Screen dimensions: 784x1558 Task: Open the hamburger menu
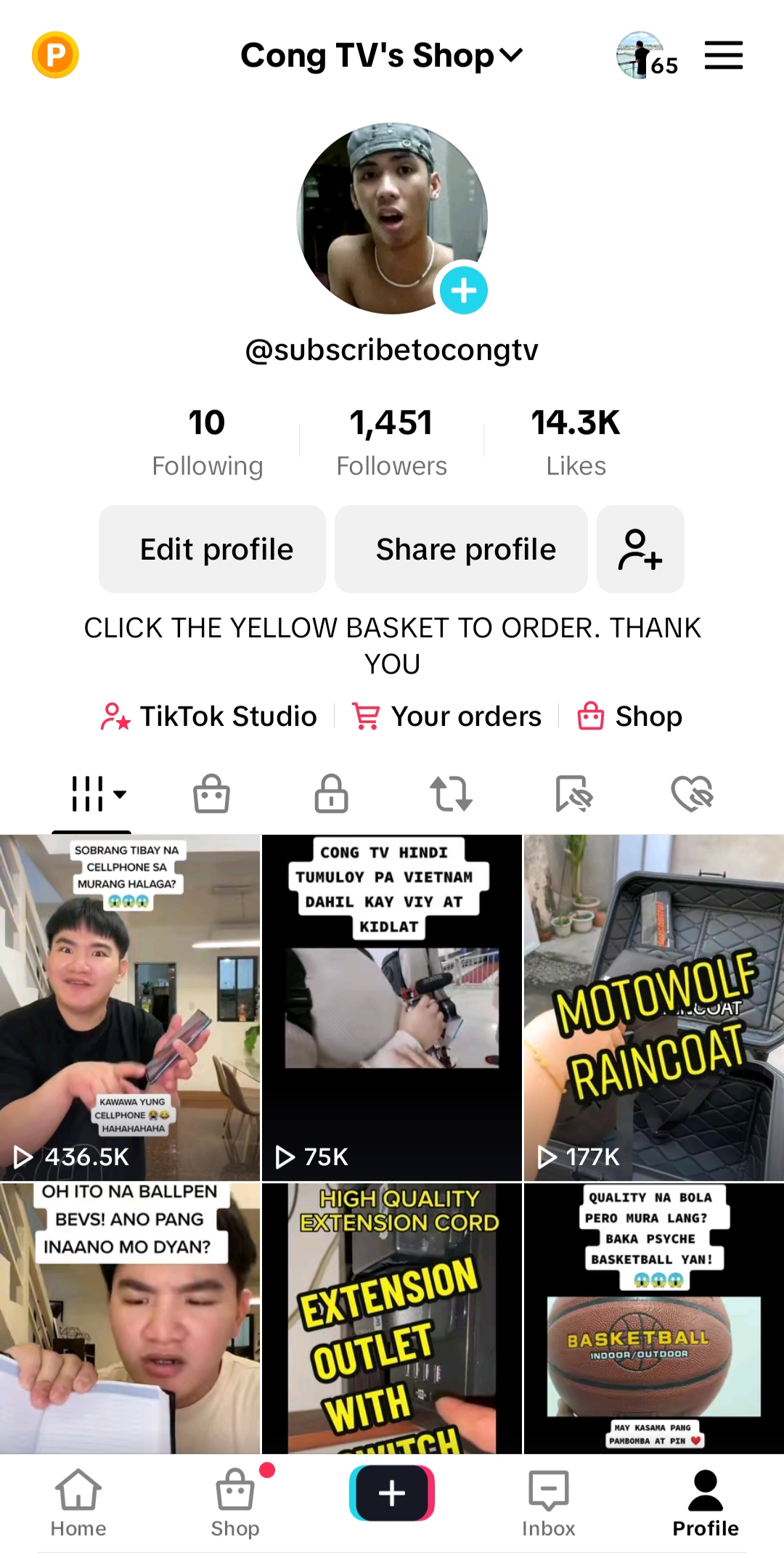tap(723, 55)
